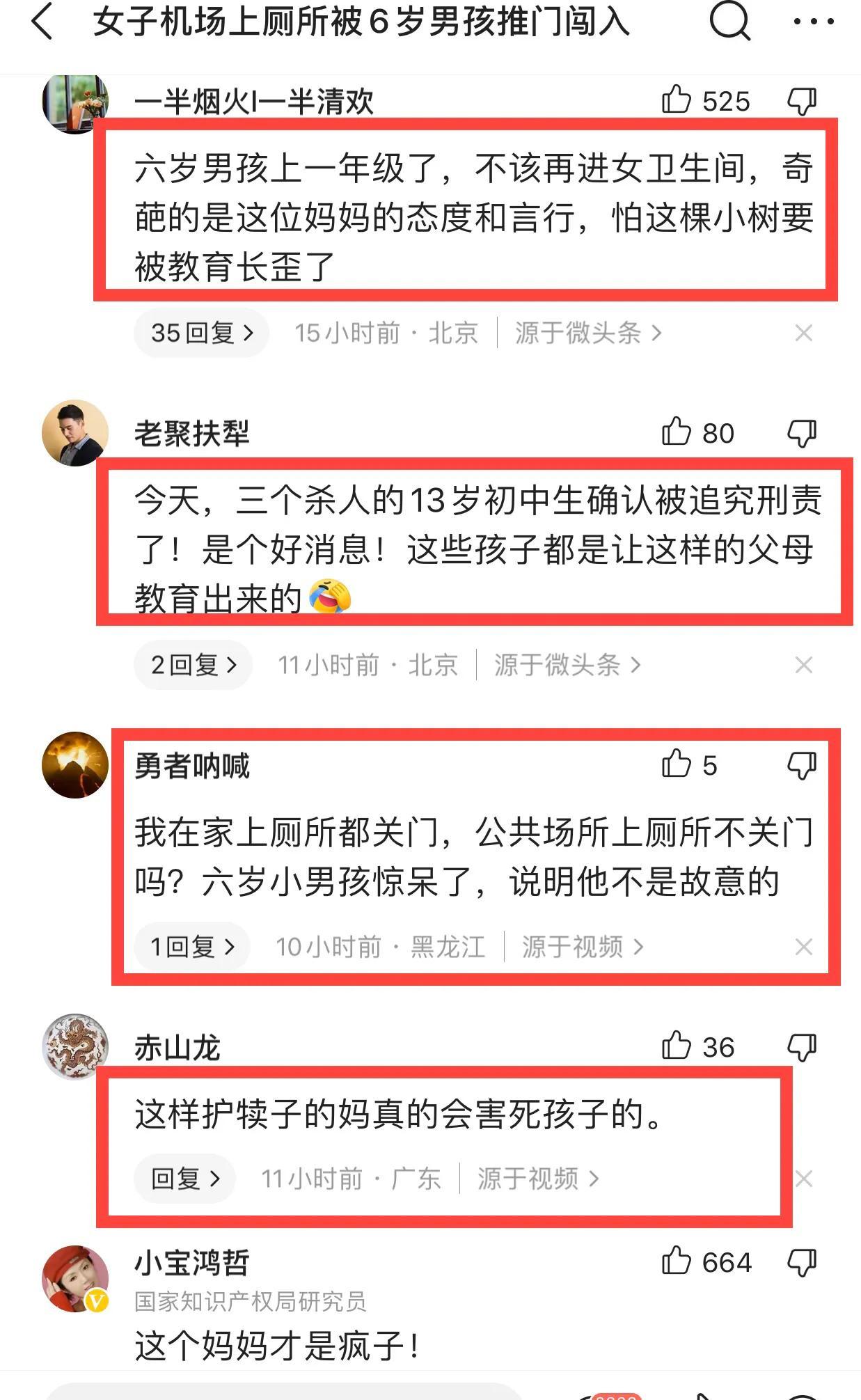This screenshot has height=1400, width=861.
Task: Like 勇者呐喊's comment
Action: (x=676, y=764)
